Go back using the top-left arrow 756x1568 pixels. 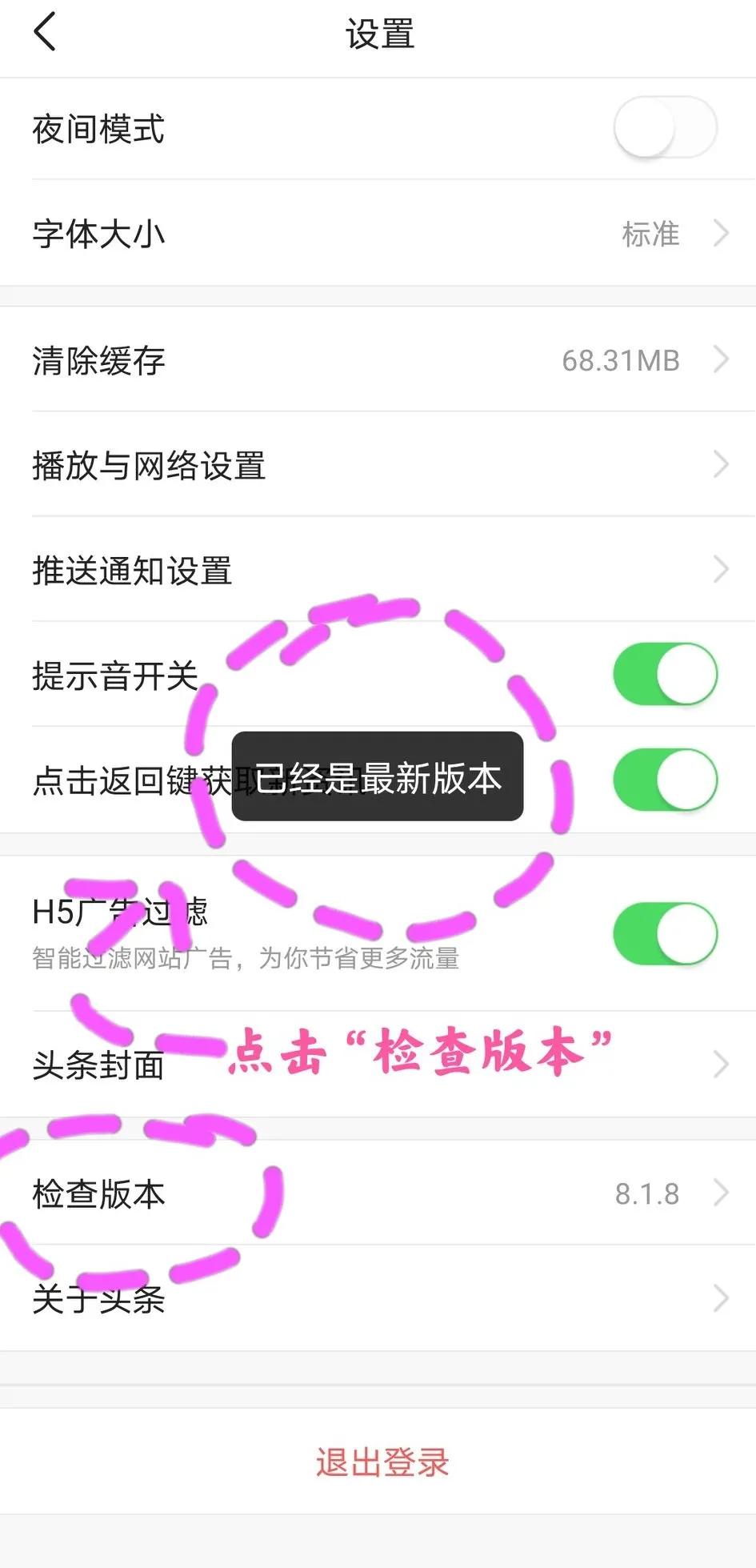pyautogui.click(x=46, y=33)
